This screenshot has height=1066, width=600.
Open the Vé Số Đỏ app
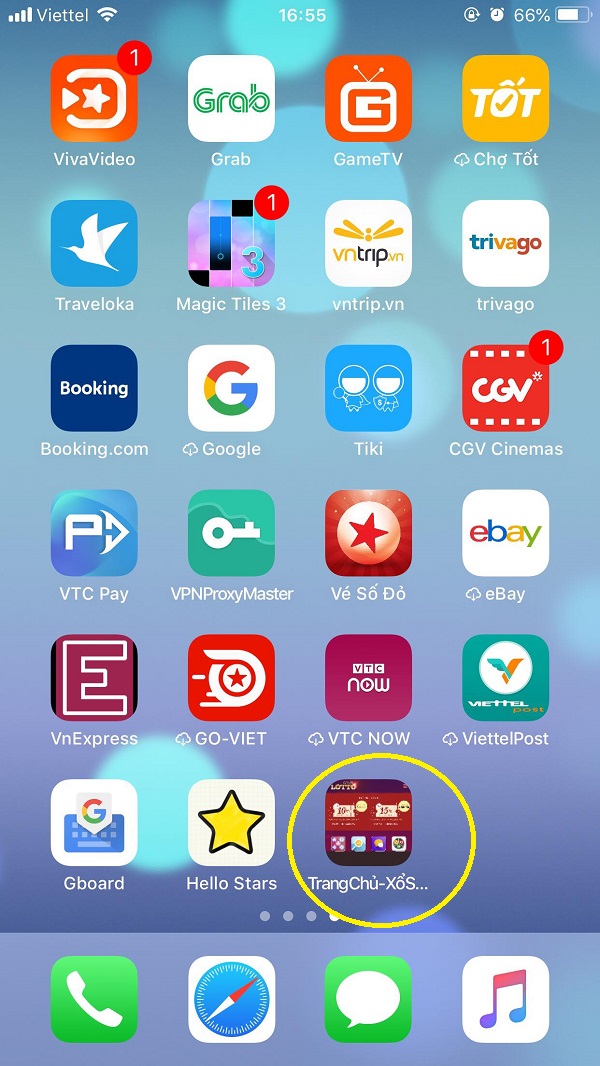coord(368,533)
